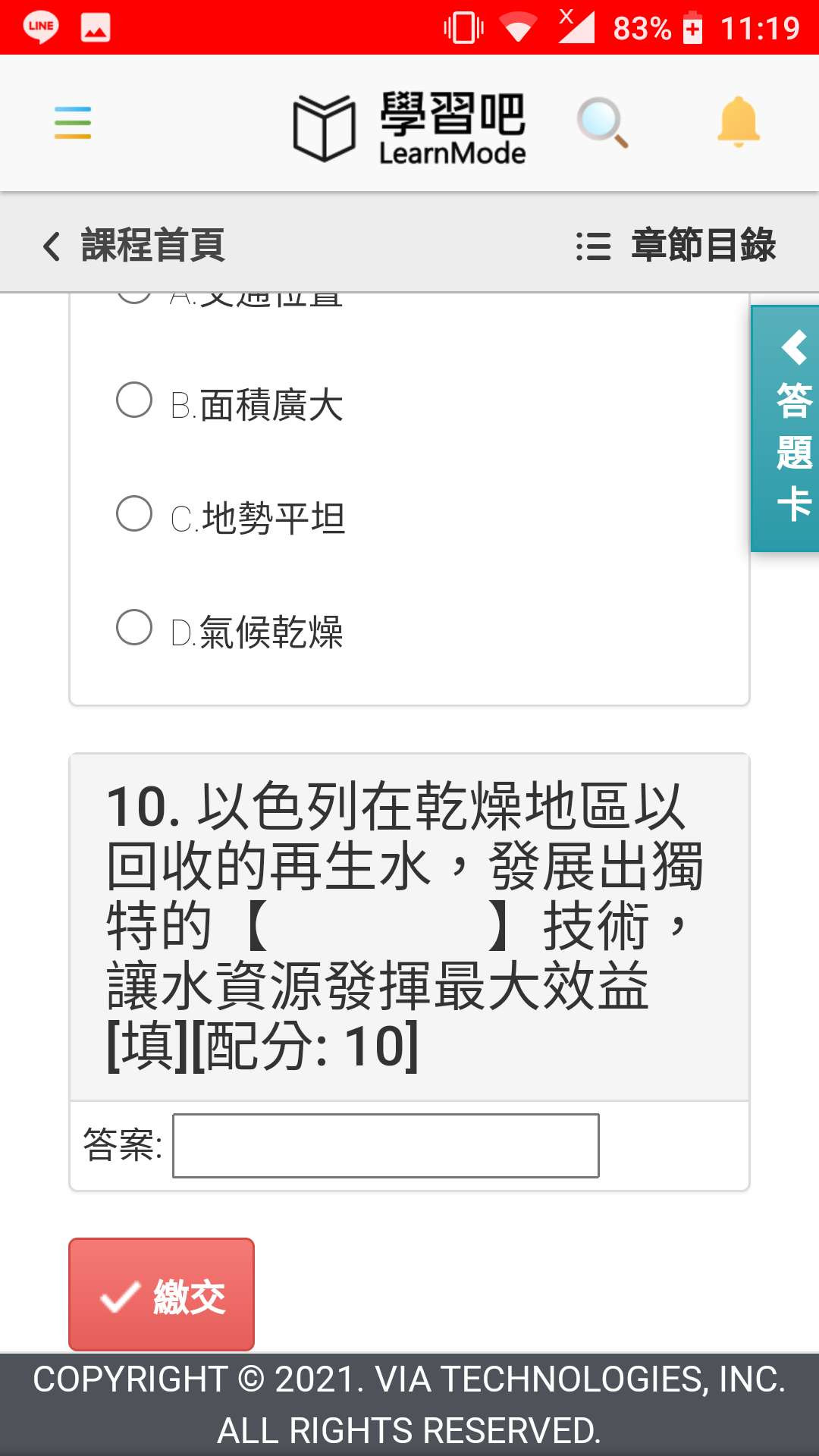This screenshot has width=819, height=1456.
Task: Open the 章節目錄 chapter list
Action: pyautogui.click(x=676, y=245)
